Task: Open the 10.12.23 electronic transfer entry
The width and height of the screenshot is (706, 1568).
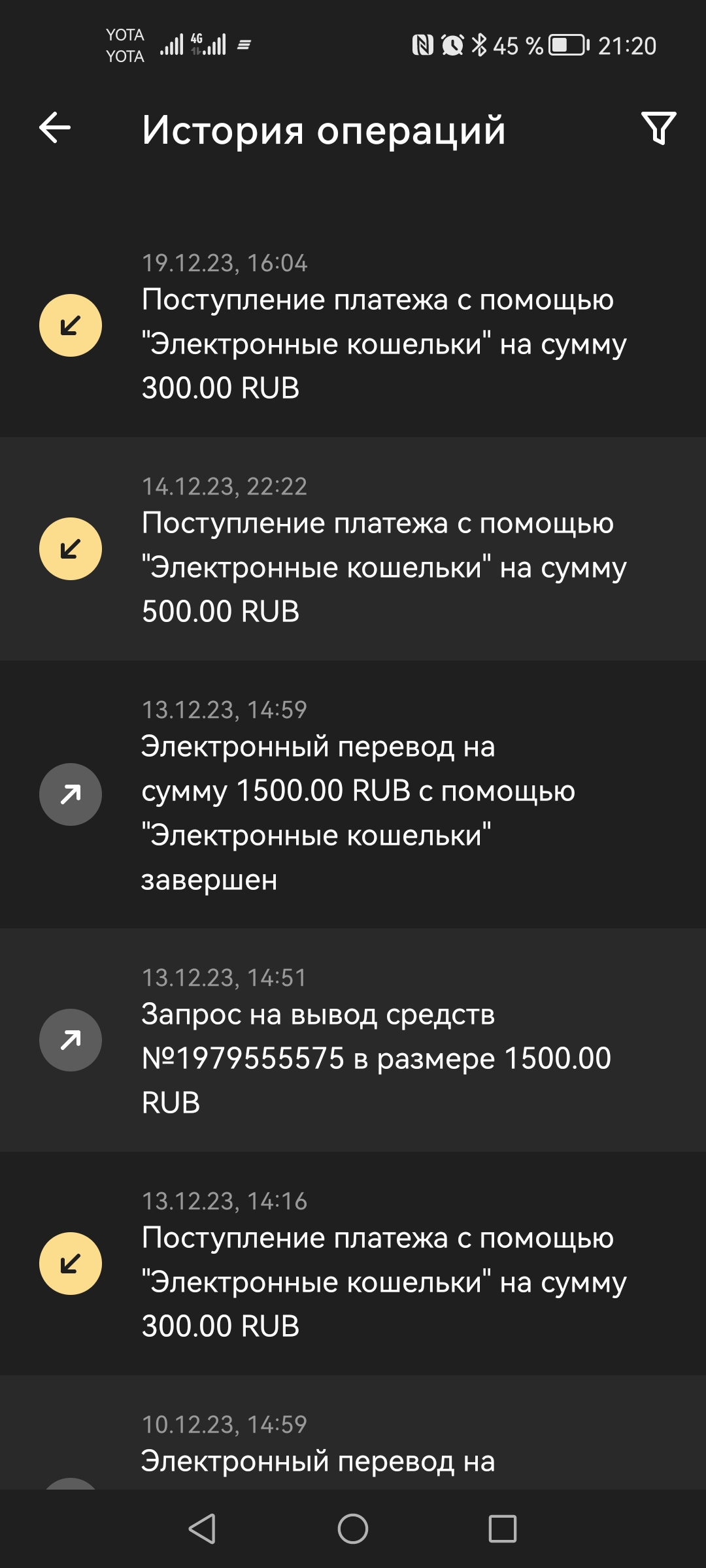Action: point(353,1433)
